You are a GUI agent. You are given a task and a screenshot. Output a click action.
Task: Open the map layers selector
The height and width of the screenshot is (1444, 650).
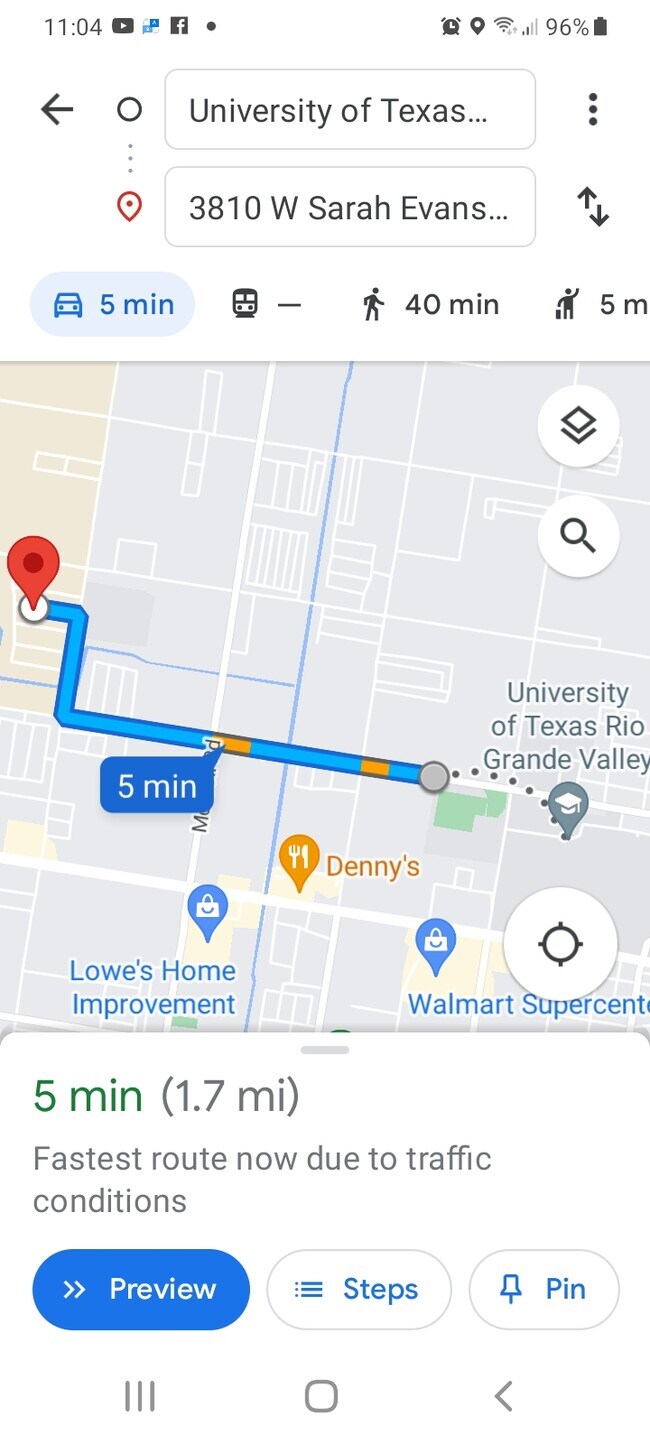coord(578,427)
